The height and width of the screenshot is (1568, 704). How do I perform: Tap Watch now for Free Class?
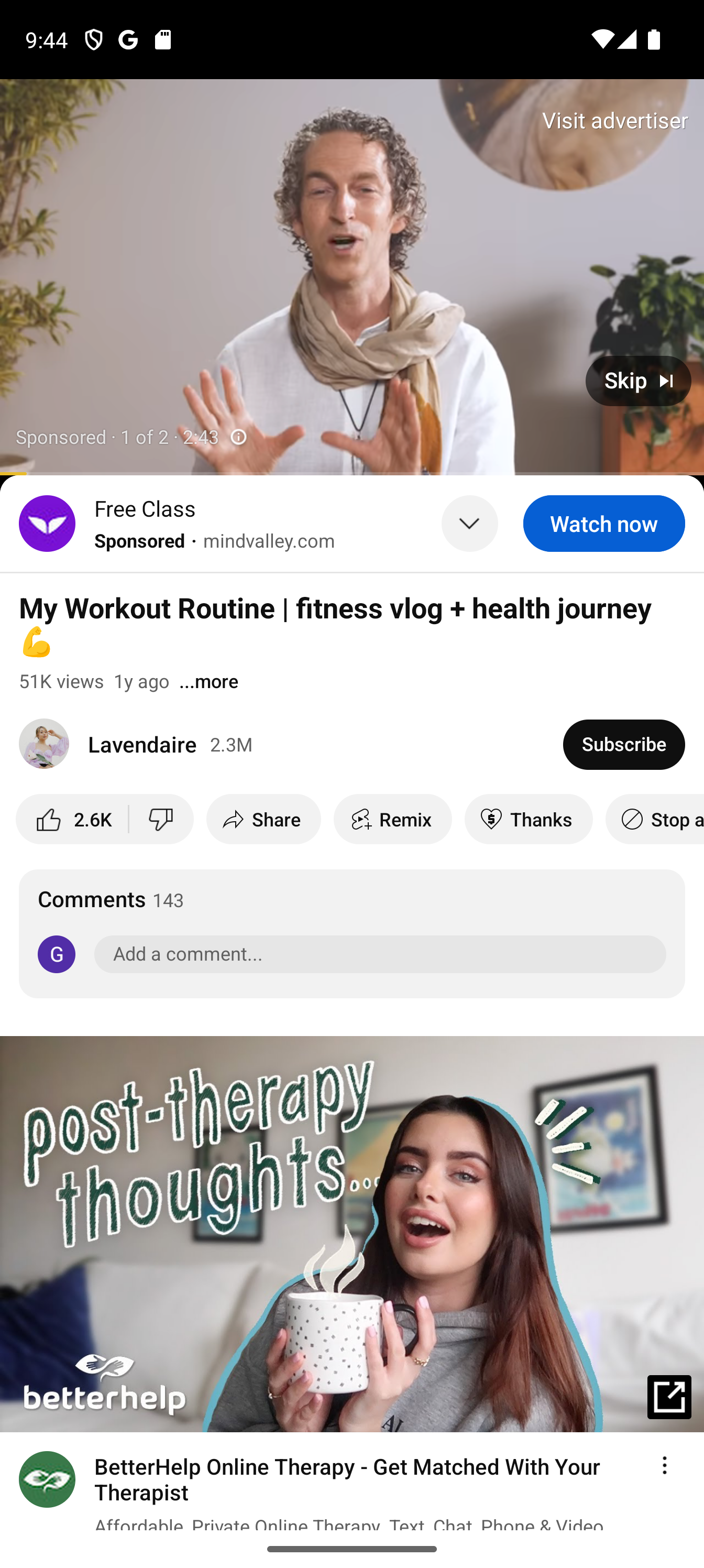coord(603,524)
